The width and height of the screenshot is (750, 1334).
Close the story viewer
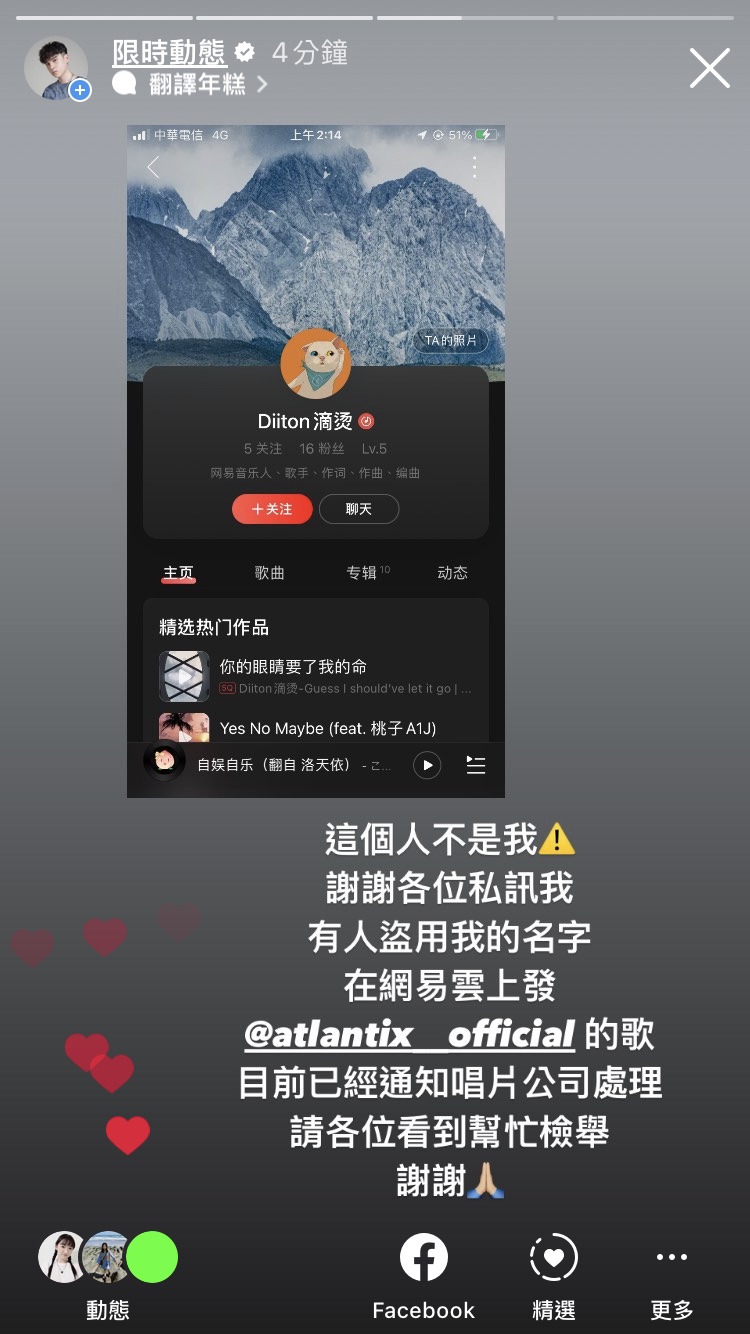(x=709, y=69)
